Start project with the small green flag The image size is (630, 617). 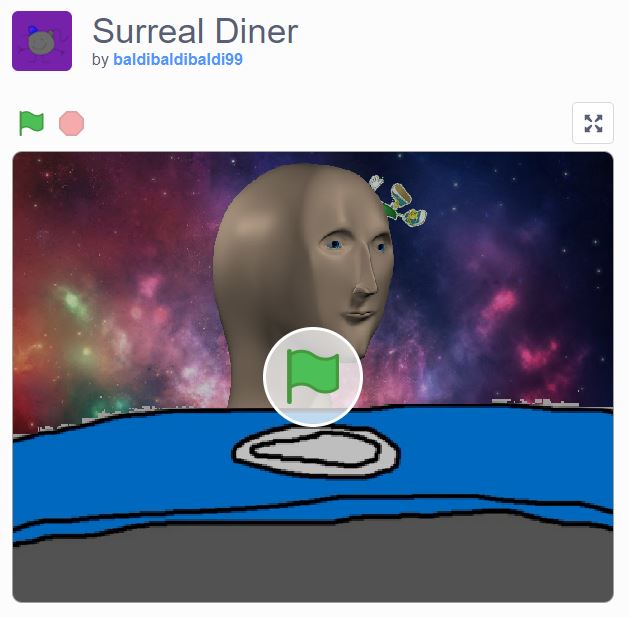pyautogui.click(x=32, y=123)
